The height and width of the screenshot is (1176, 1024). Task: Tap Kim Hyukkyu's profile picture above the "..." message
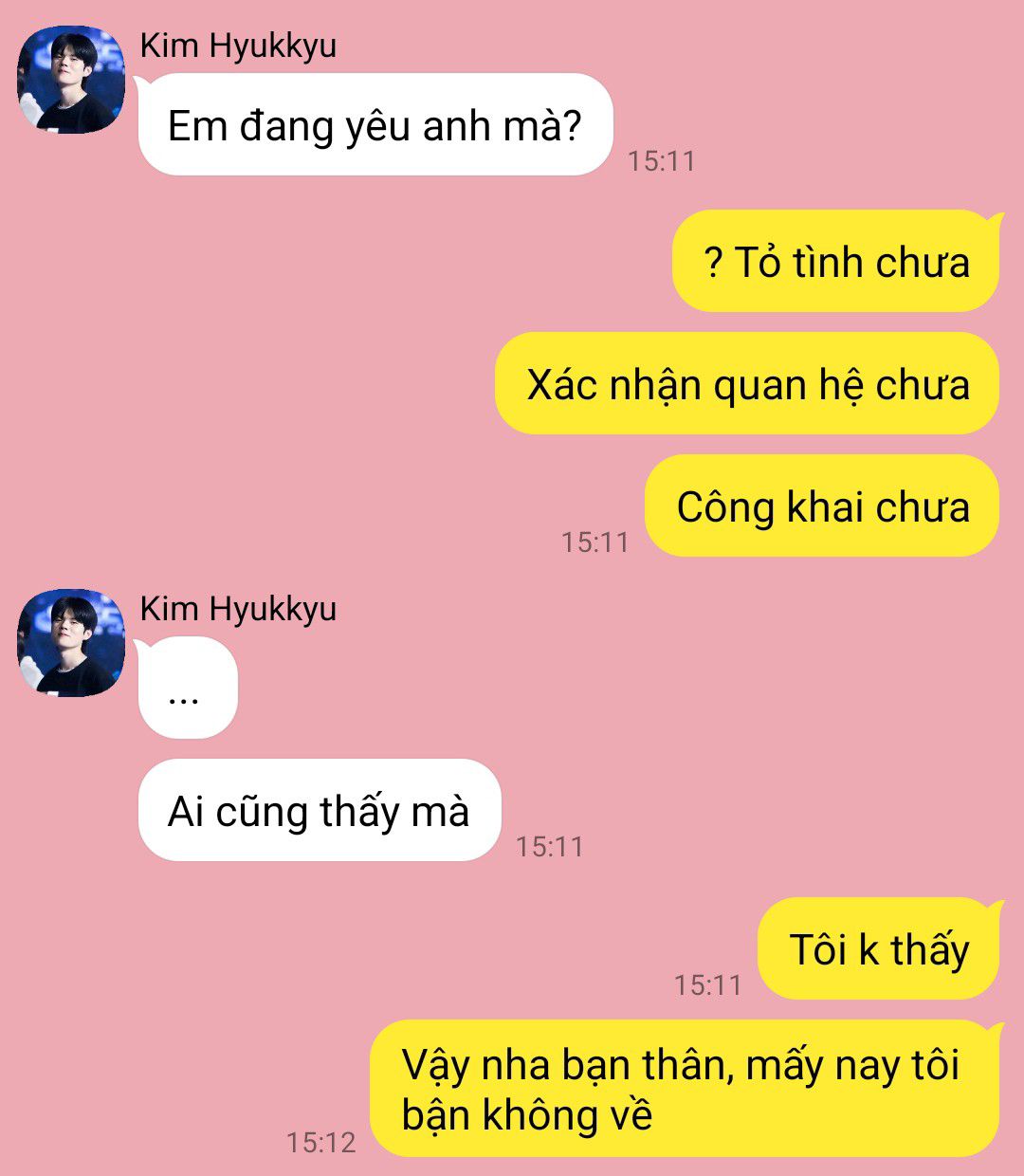(x=71, y=643)
